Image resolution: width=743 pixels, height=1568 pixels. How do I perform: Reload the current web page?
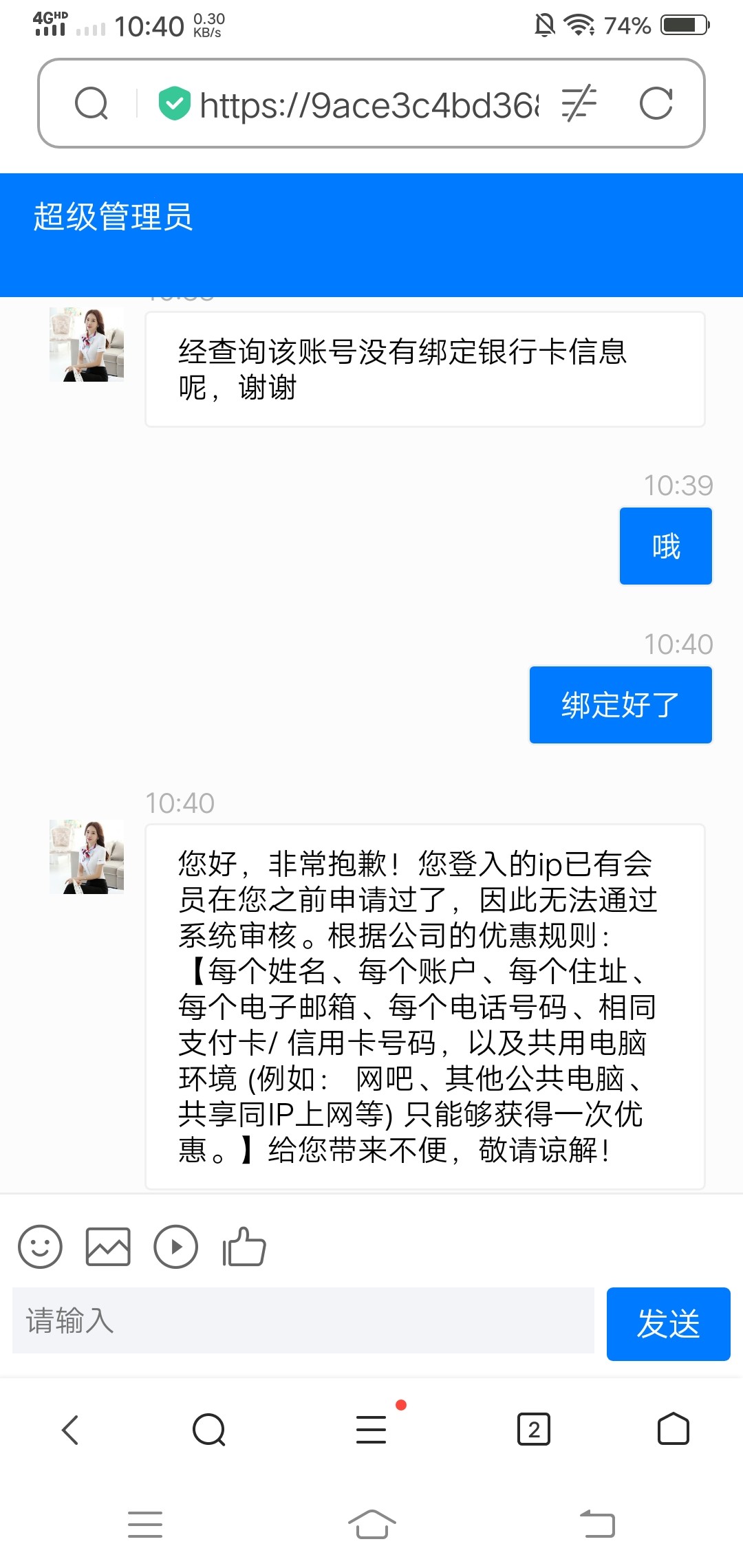click(656, 104)
